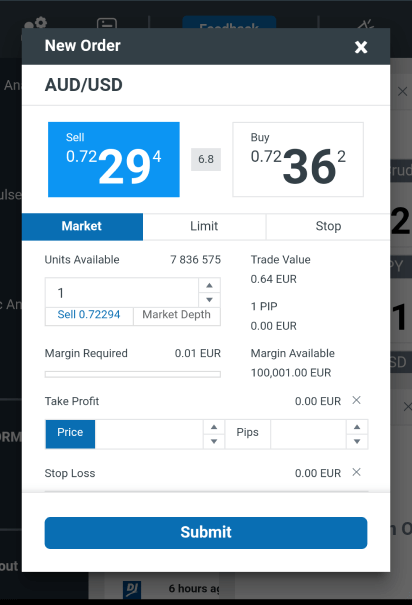Select the Buy price box
This screenshot has height=605, width=412.
click(x=298, y=159)
